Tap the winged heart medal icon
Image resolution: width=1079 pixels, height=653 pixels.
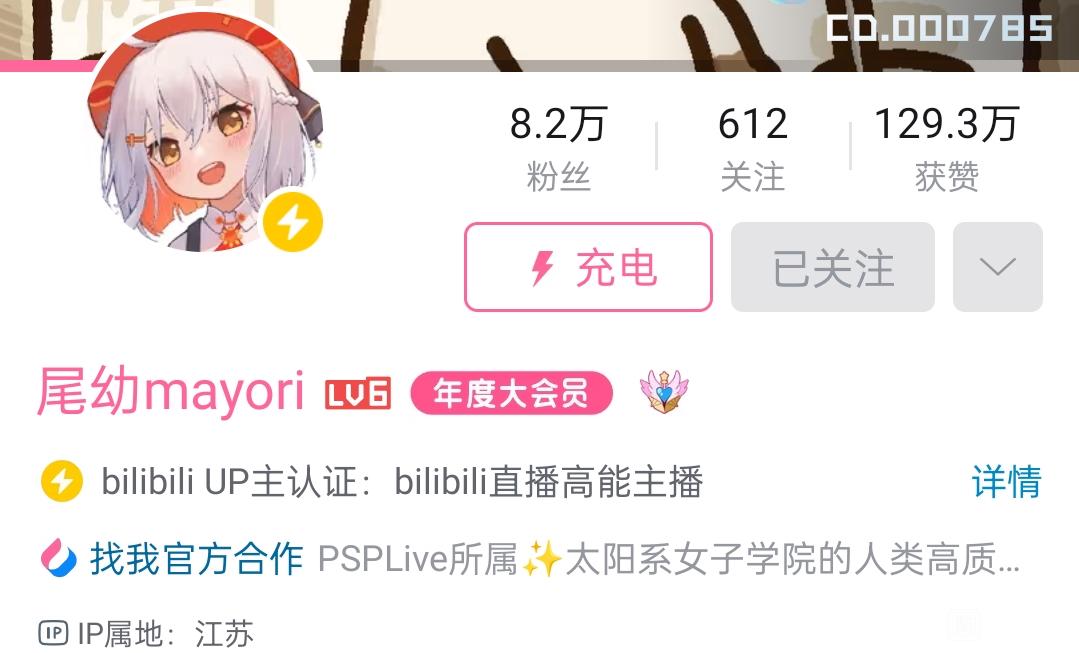pyautogui.click(x=664, y=392)
